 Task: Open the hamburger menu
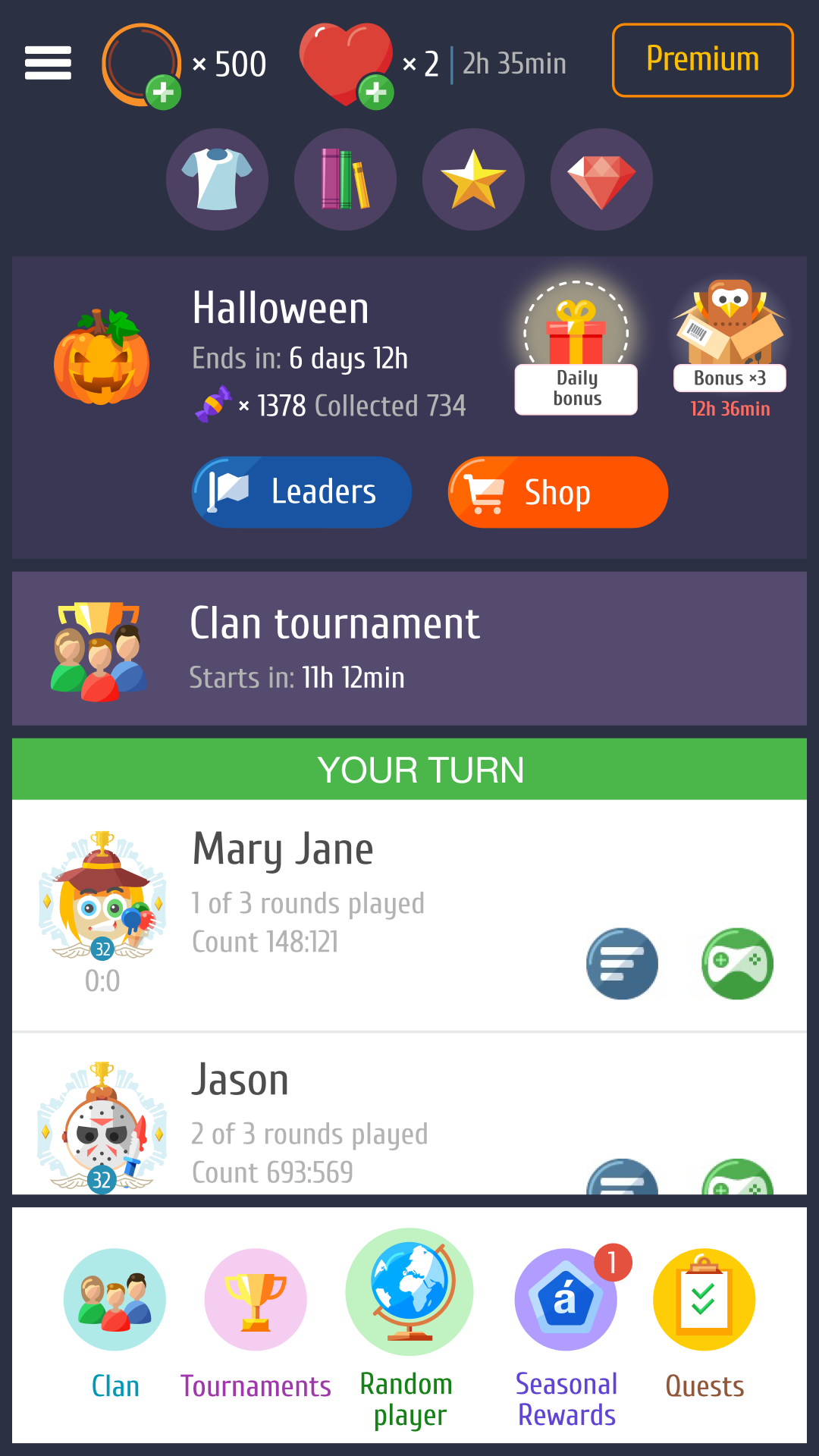48,63
